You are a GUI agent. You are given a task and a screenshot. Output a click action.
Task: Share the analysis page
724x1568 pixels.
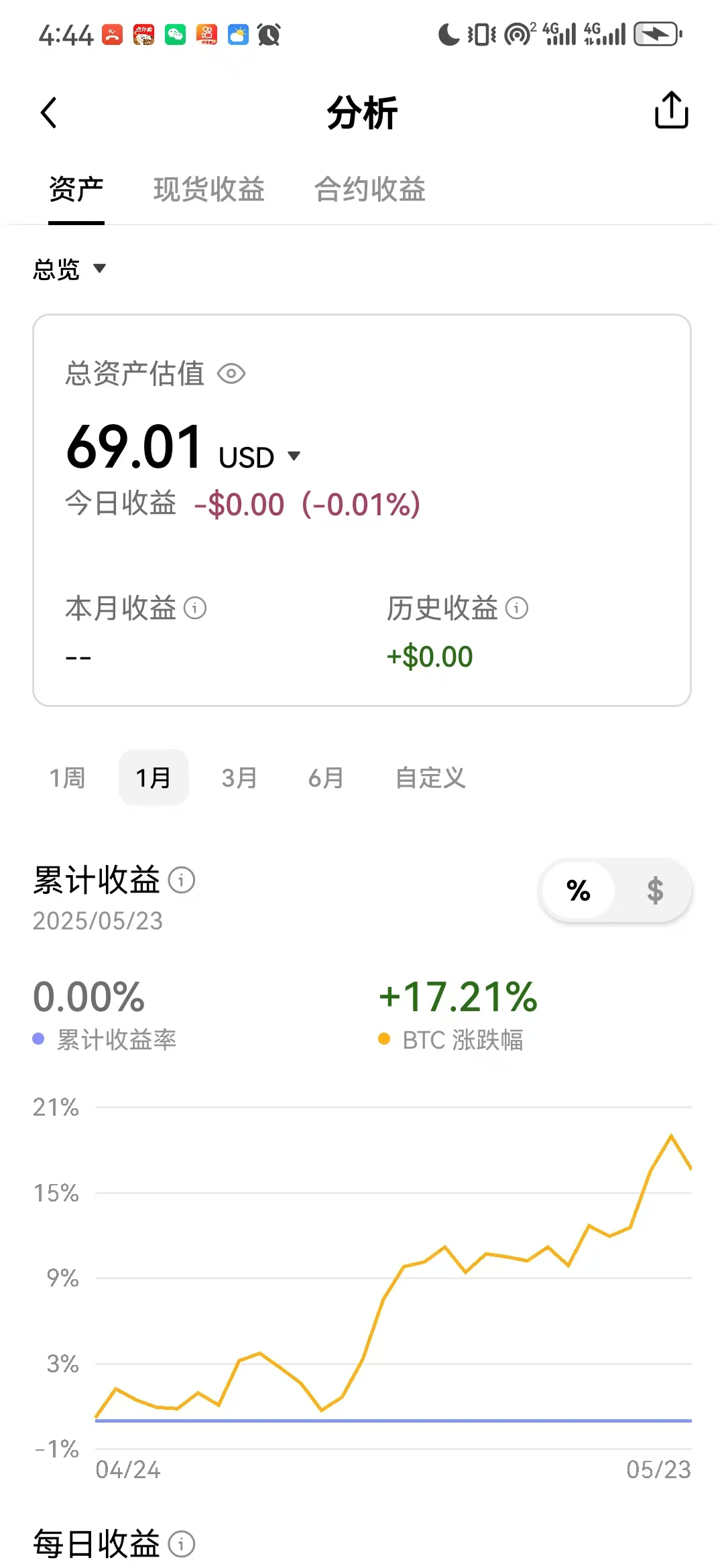click(671, 111)
